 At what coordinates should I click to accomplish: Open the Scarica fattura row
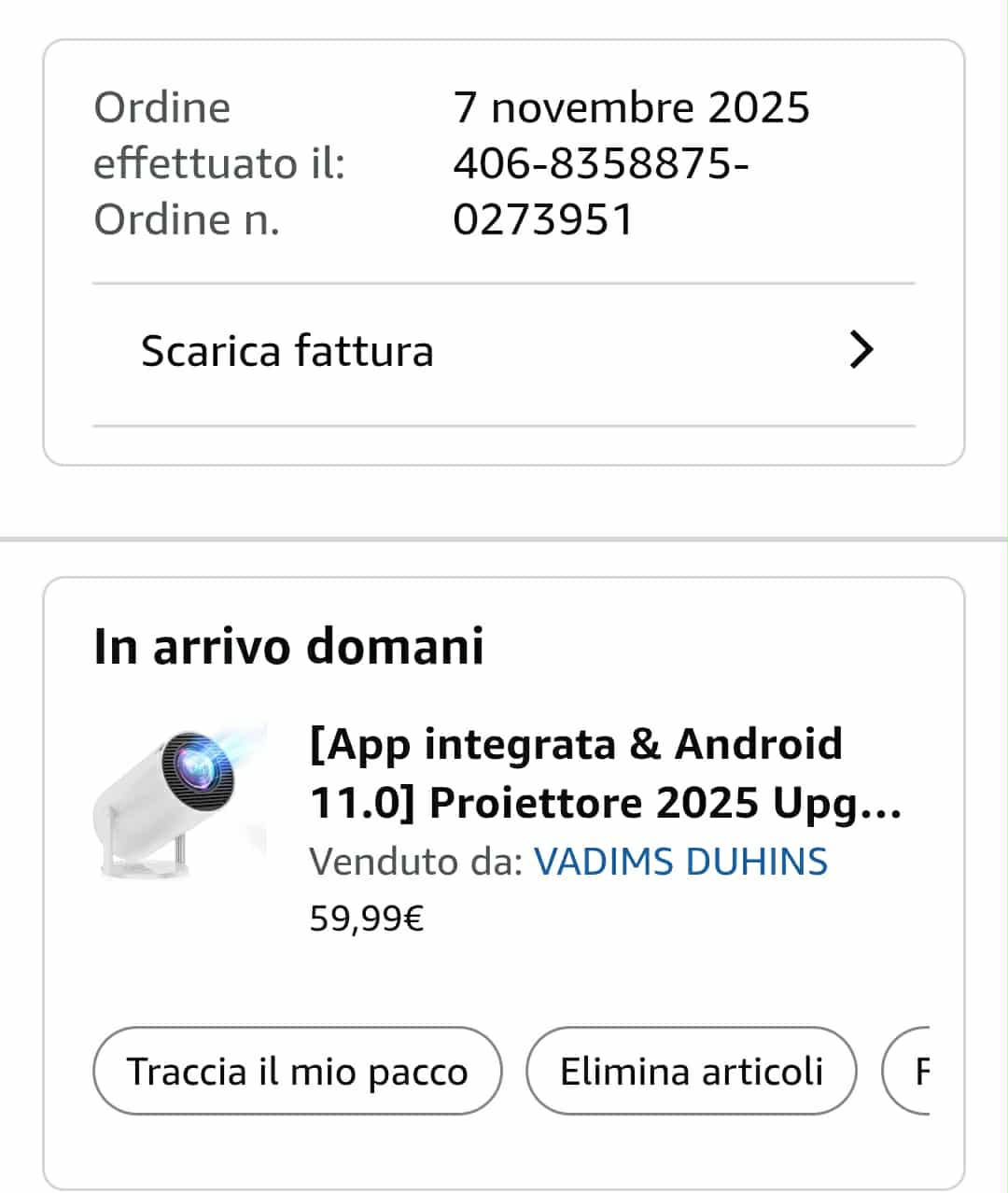pos(504,352)
